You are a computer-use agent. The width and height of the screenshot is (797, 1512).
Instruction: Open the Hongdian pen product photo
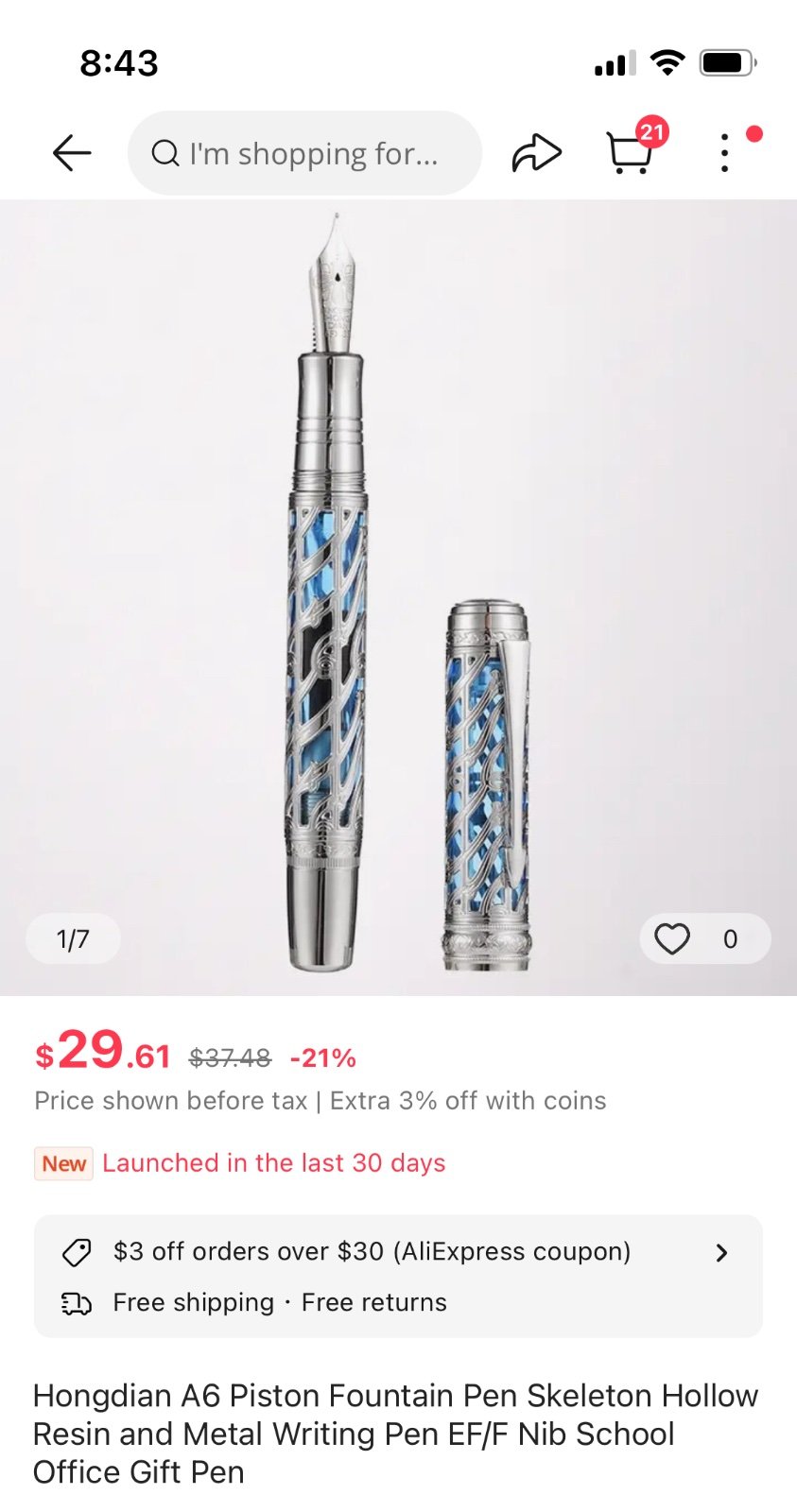[x=398, y=597]
